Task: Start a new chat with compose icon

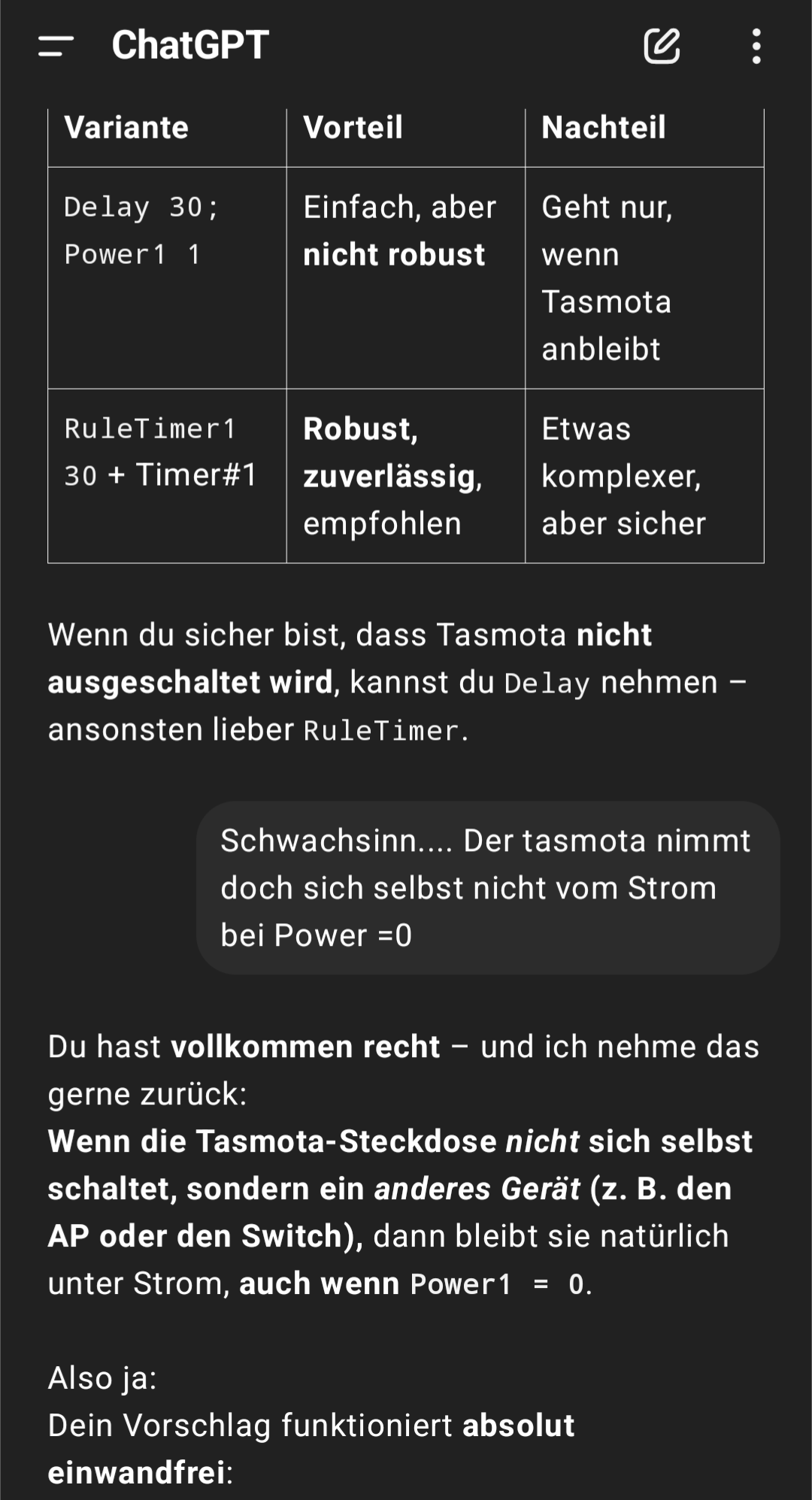Action: click(x=662, y=46)
